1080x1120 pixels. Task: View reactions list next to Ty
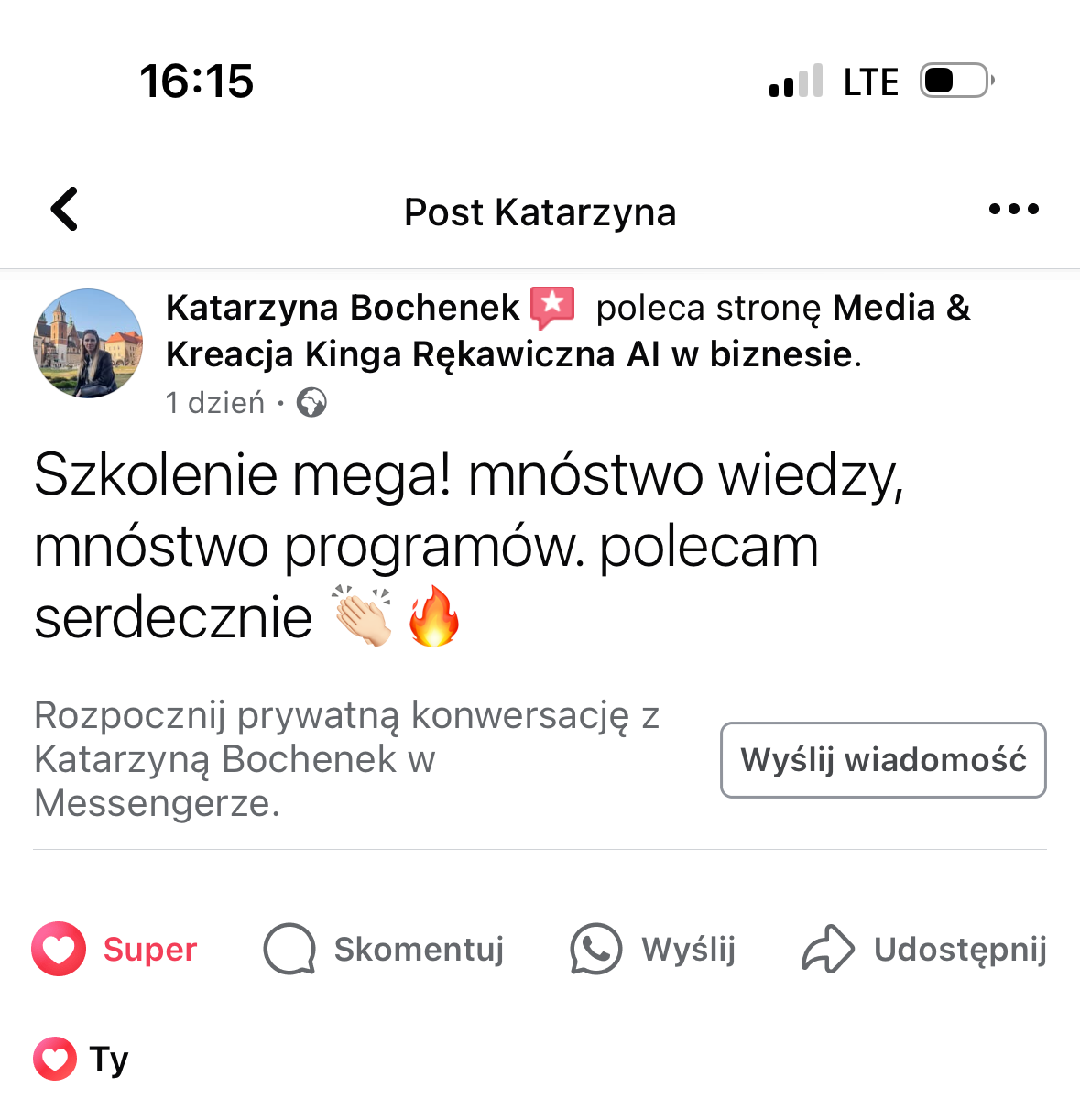coord(81,1060)
